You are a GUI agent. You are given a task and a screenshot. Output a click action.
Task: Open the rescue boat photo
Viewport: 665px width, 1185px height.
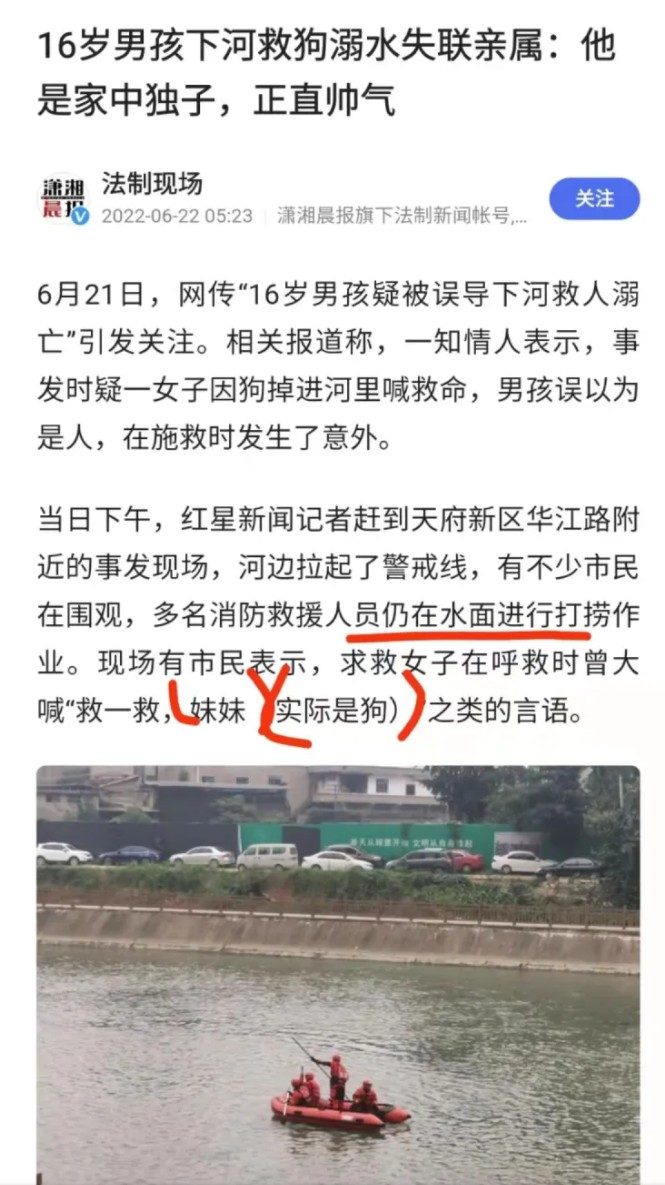click(x=338, y=975)
